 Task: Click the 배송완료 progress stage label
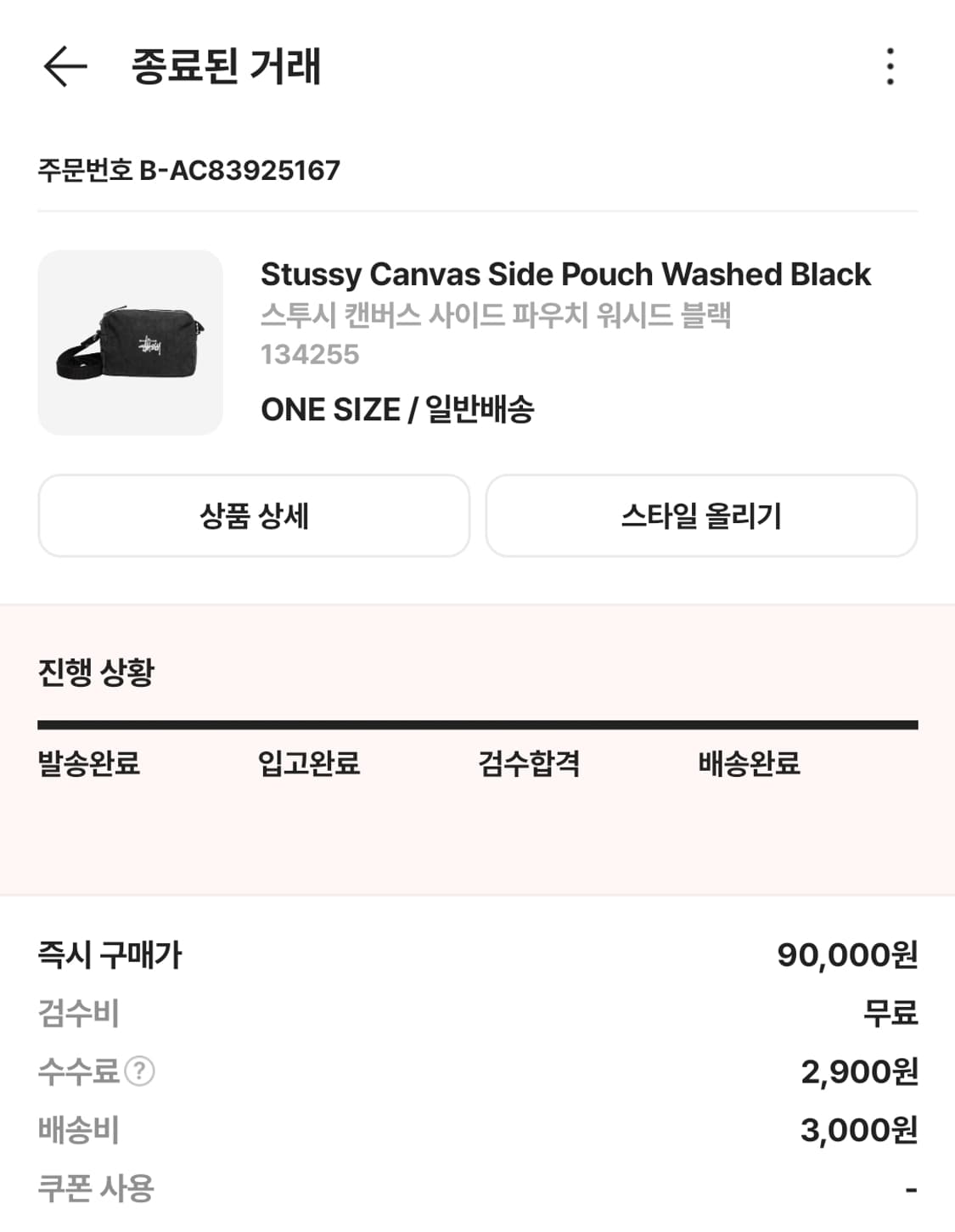747,765
